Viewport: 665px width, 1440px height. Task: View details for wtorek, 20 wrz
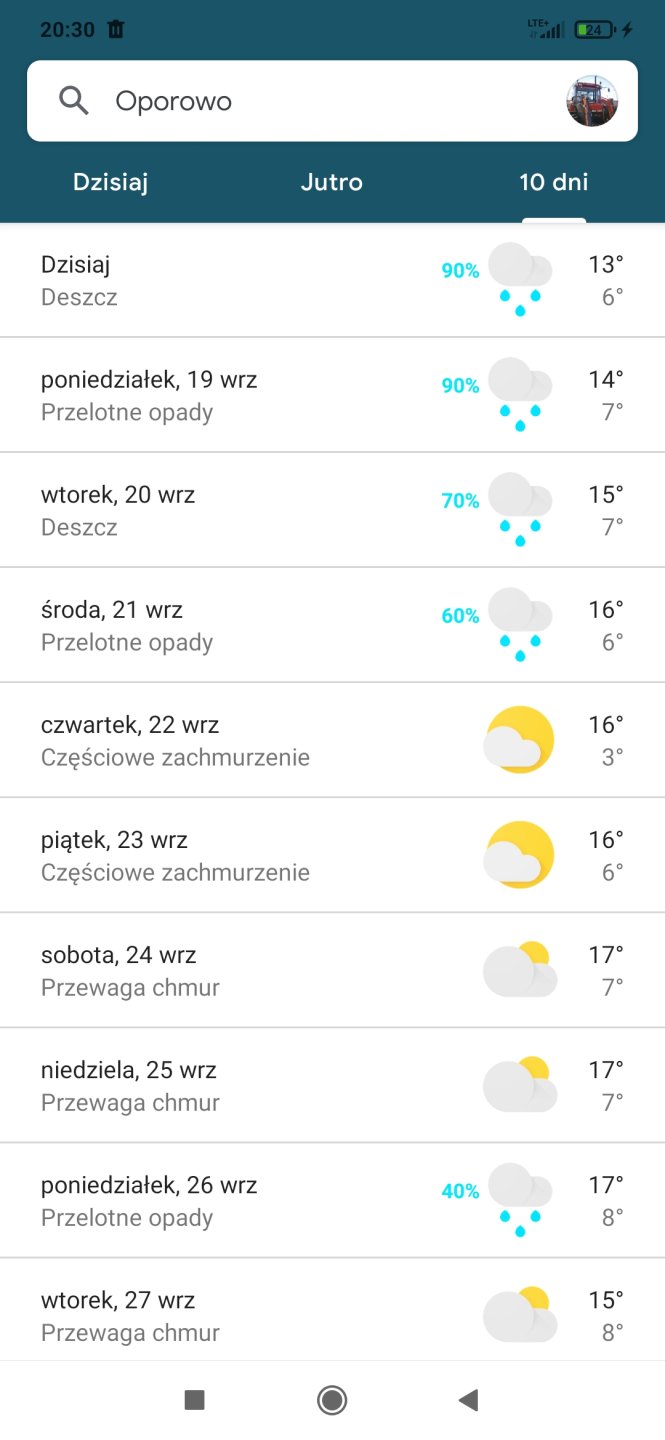point(332,510)
